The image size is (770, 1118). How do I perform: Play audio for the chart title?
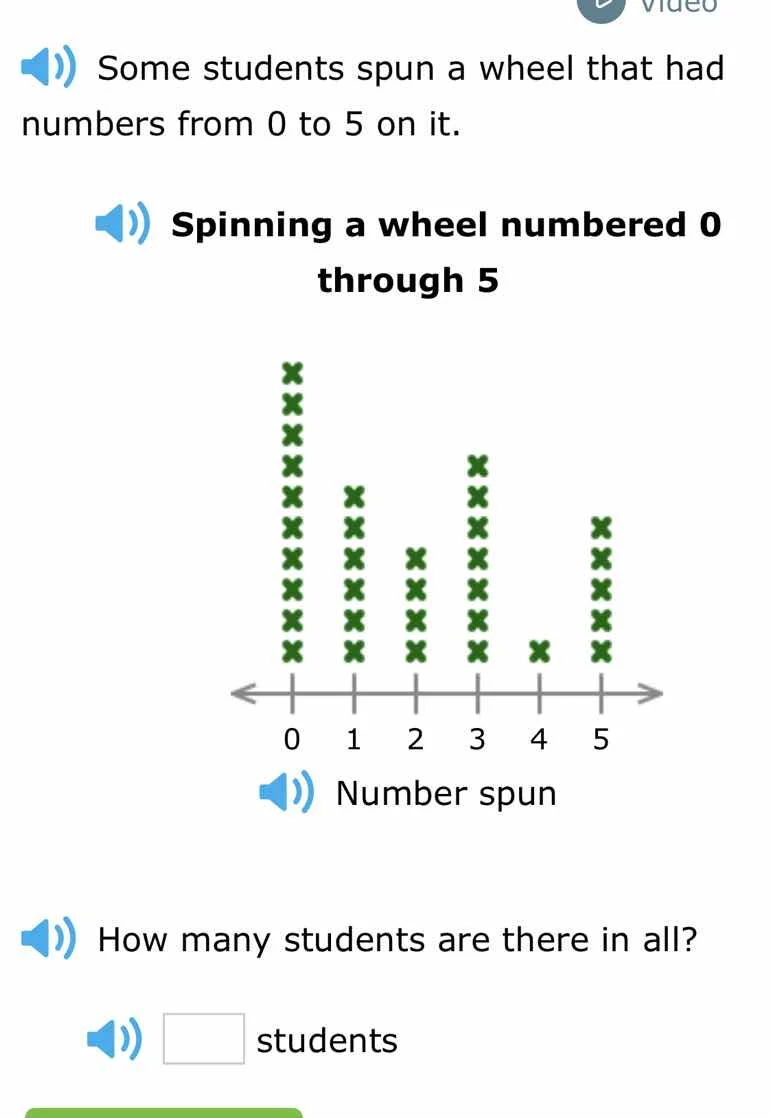[122, 224]
